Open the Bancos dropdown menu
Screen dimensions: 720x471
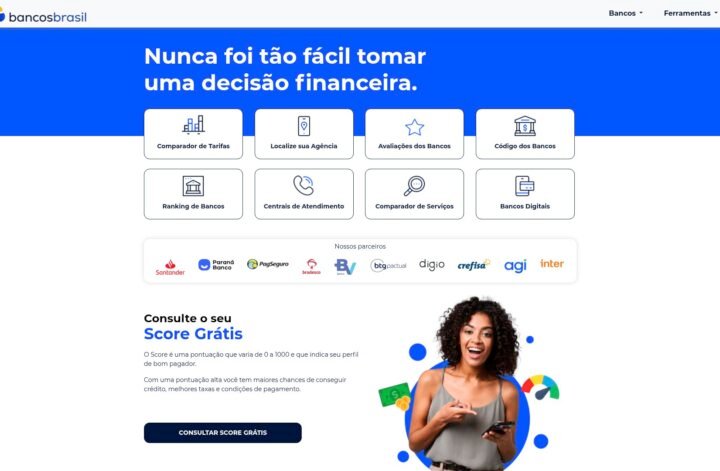tap(625, 13)
